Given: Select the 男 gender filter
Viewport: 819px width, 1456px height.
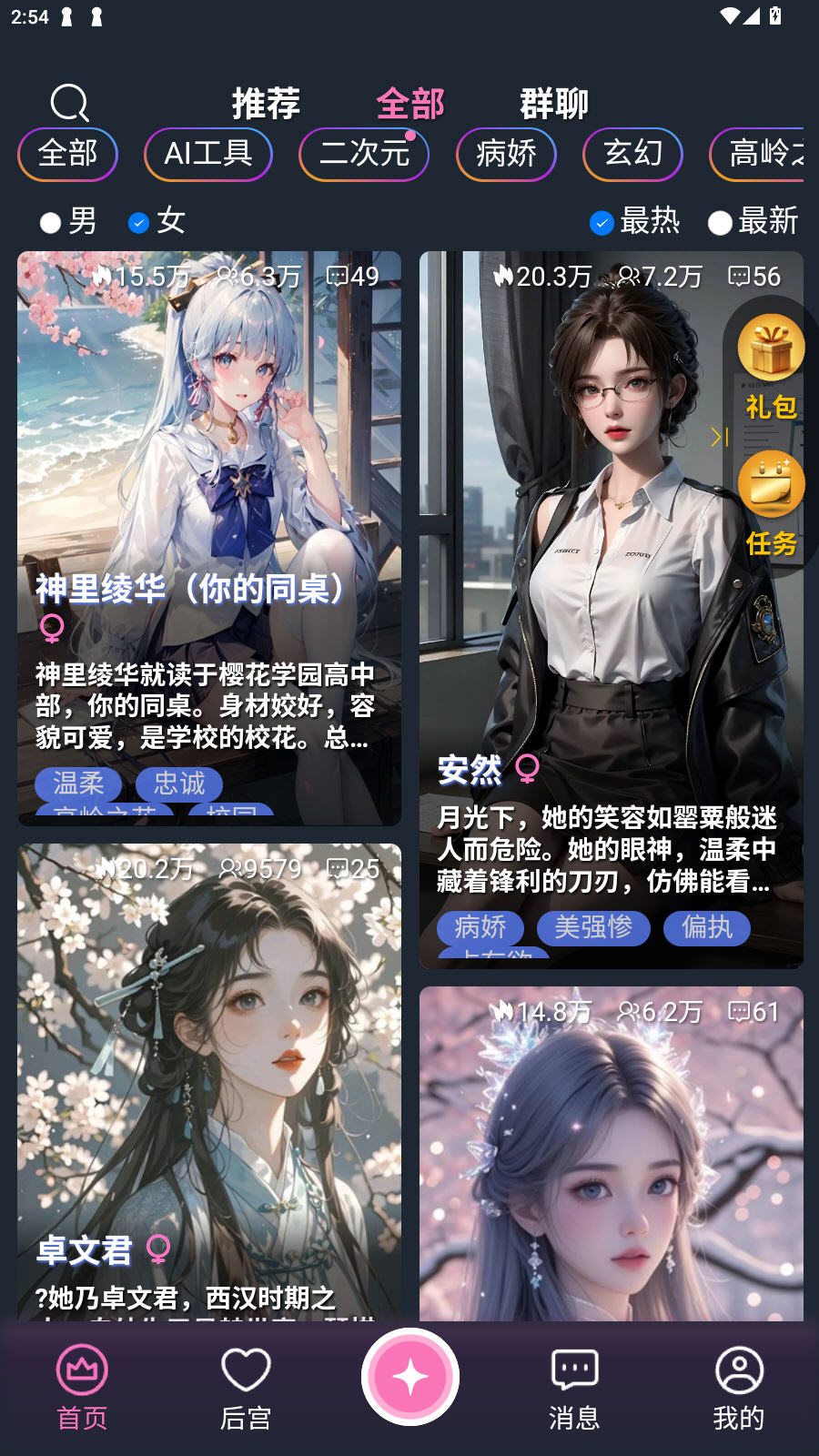Looking at the screenshot, I should (x=68, y=221).
